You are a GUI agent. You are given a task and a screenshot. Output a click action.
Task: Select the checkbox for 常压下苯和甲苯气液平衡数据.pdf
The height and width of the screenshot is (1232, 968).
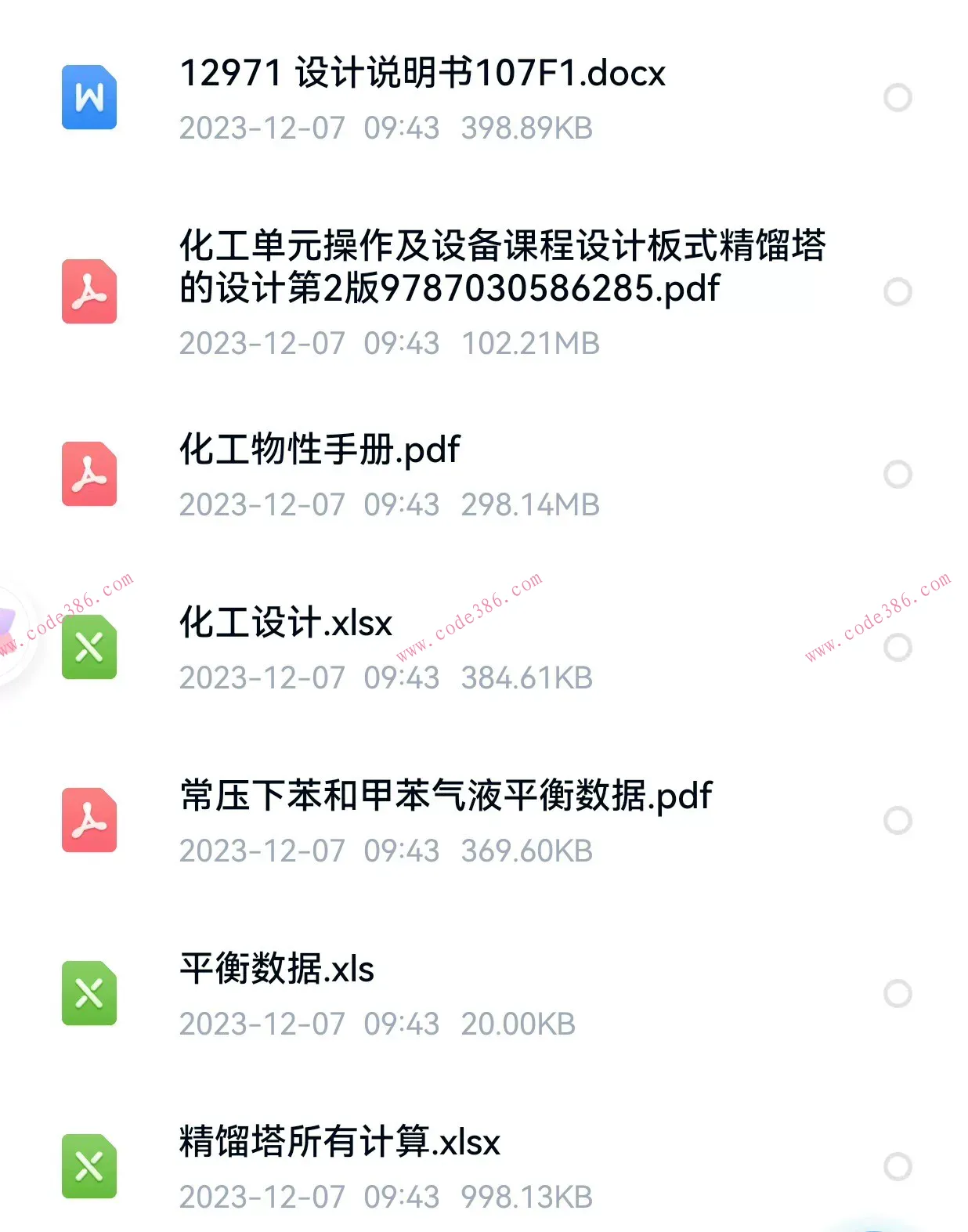pos(898,821)
